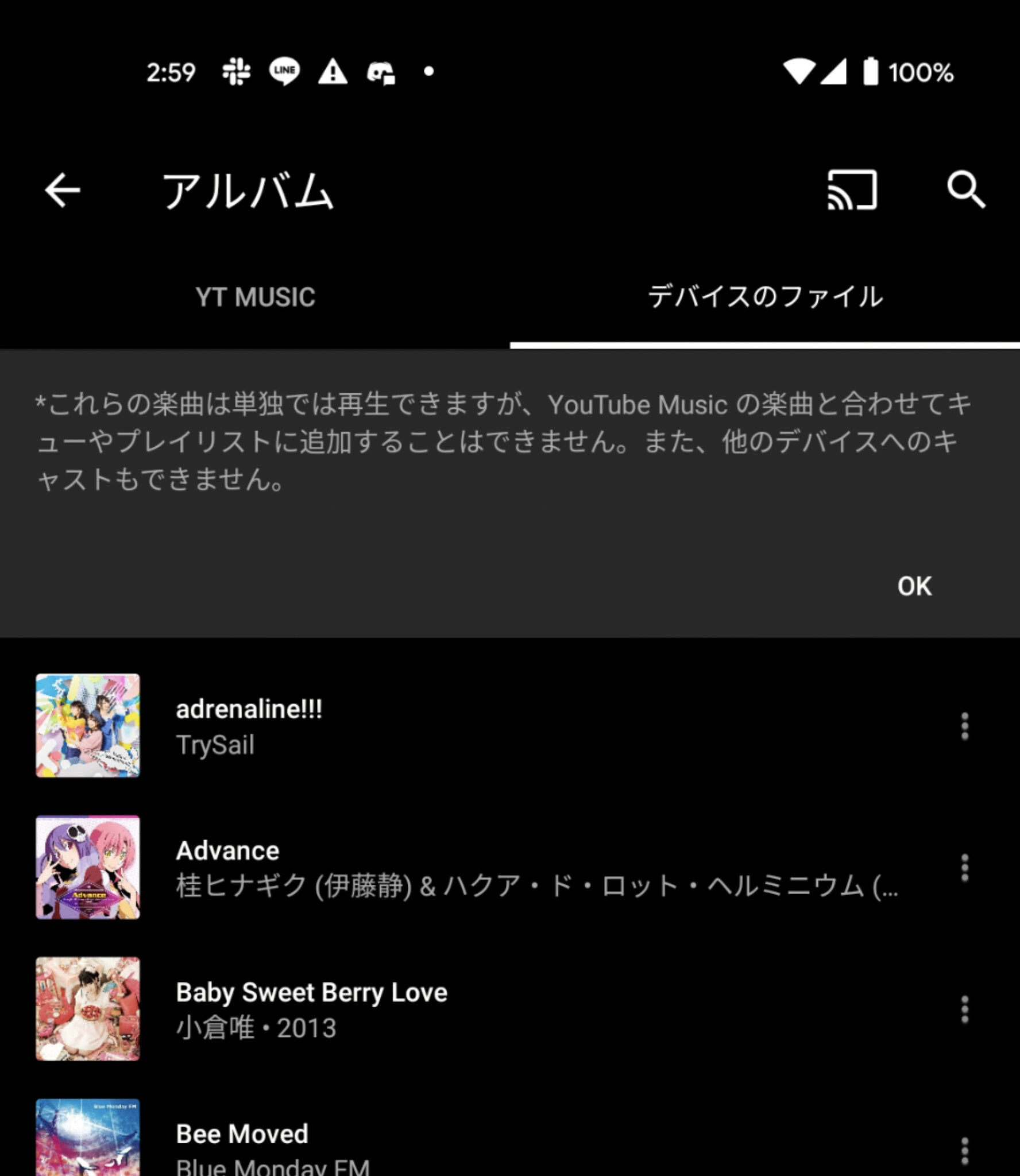Viewport: 1020px width, 1176px height.
Task: Go back from the アルバム screen
Action: [63, 190]
